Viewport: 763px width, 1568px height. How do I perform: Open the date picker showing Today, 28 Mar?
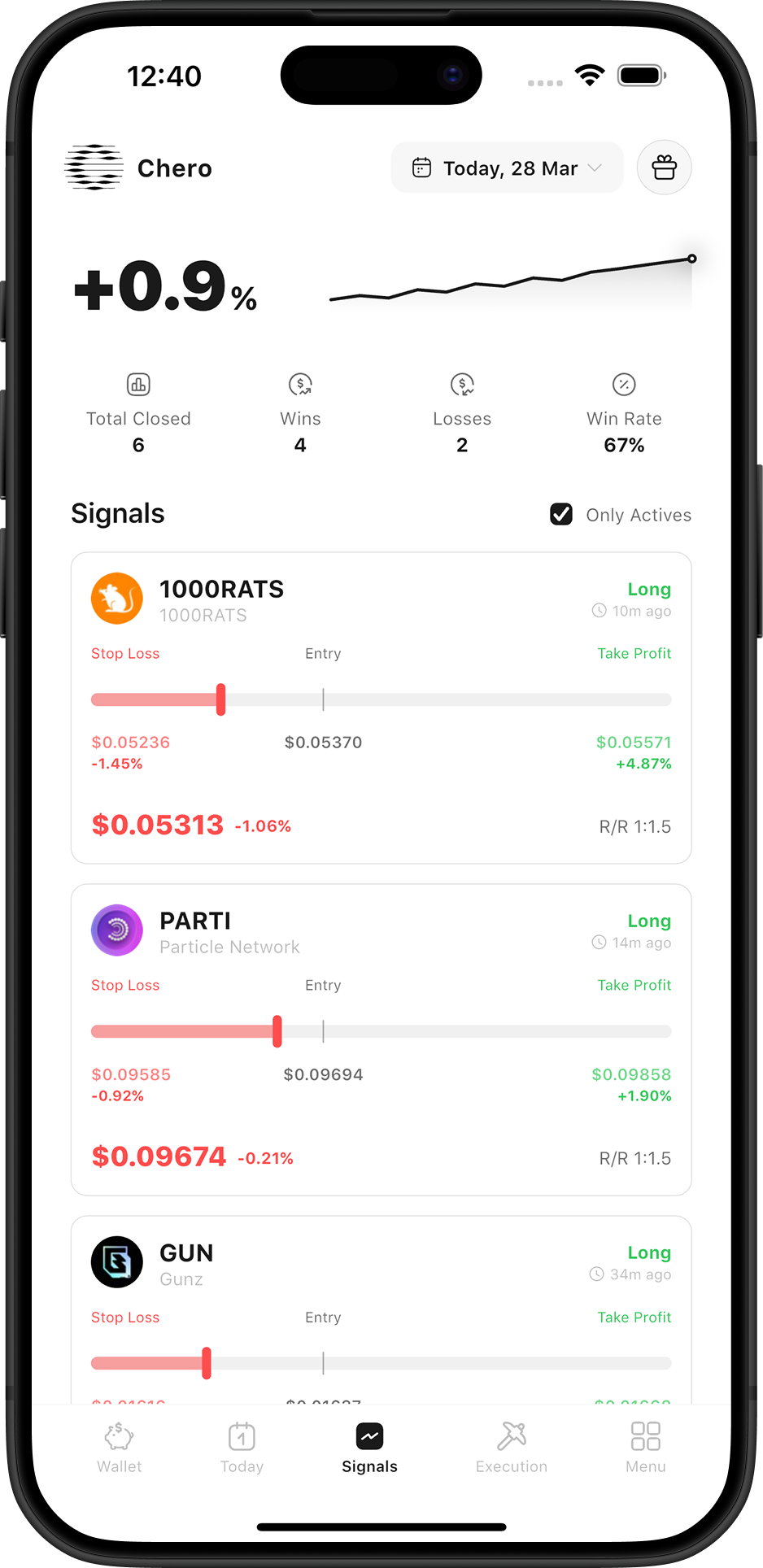click(x=507, y=168)
